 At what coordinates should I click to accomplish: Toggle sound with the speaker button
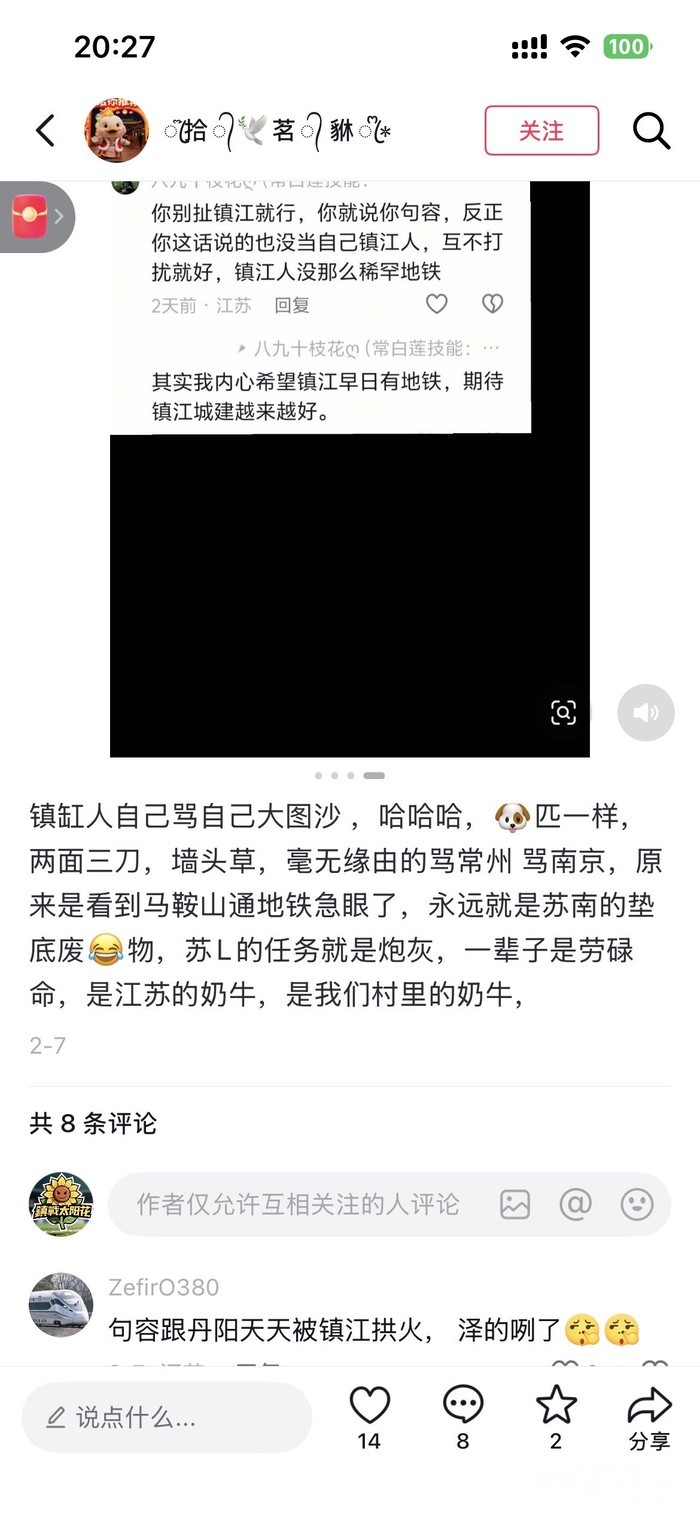646,712
